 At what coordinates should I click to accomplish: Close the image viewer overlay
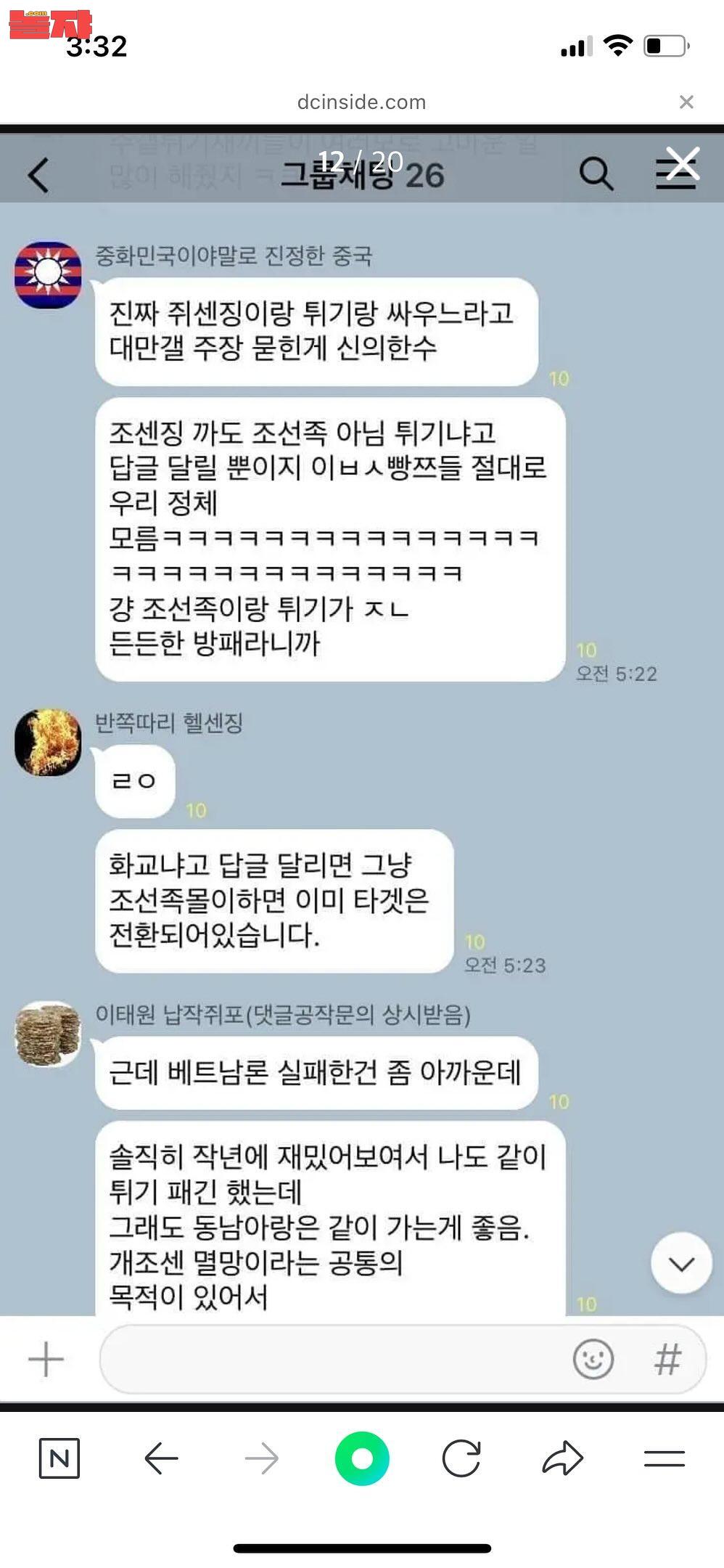683,163
